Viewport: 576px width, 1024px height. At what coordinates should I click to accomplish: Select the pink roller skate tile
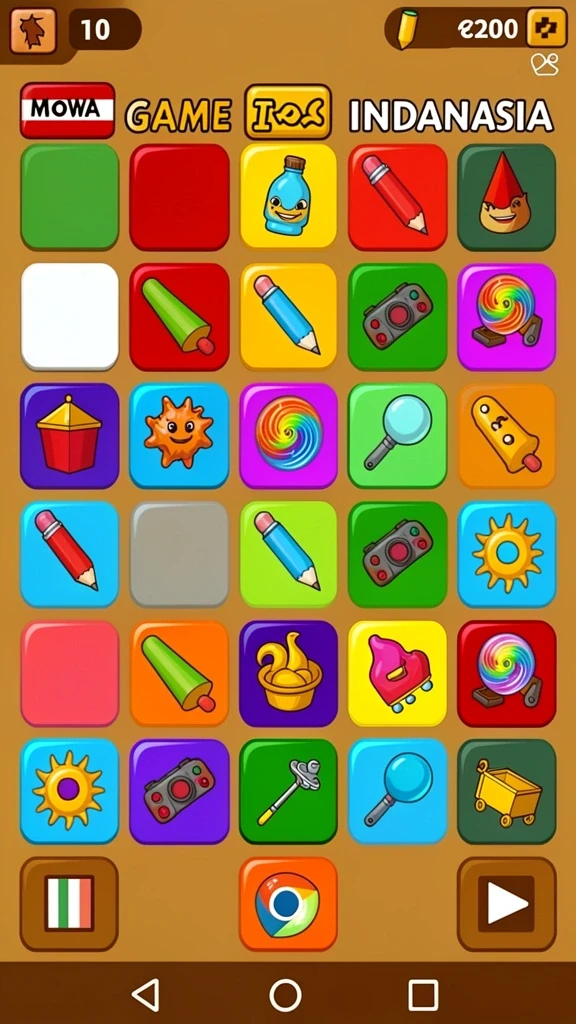397,673
